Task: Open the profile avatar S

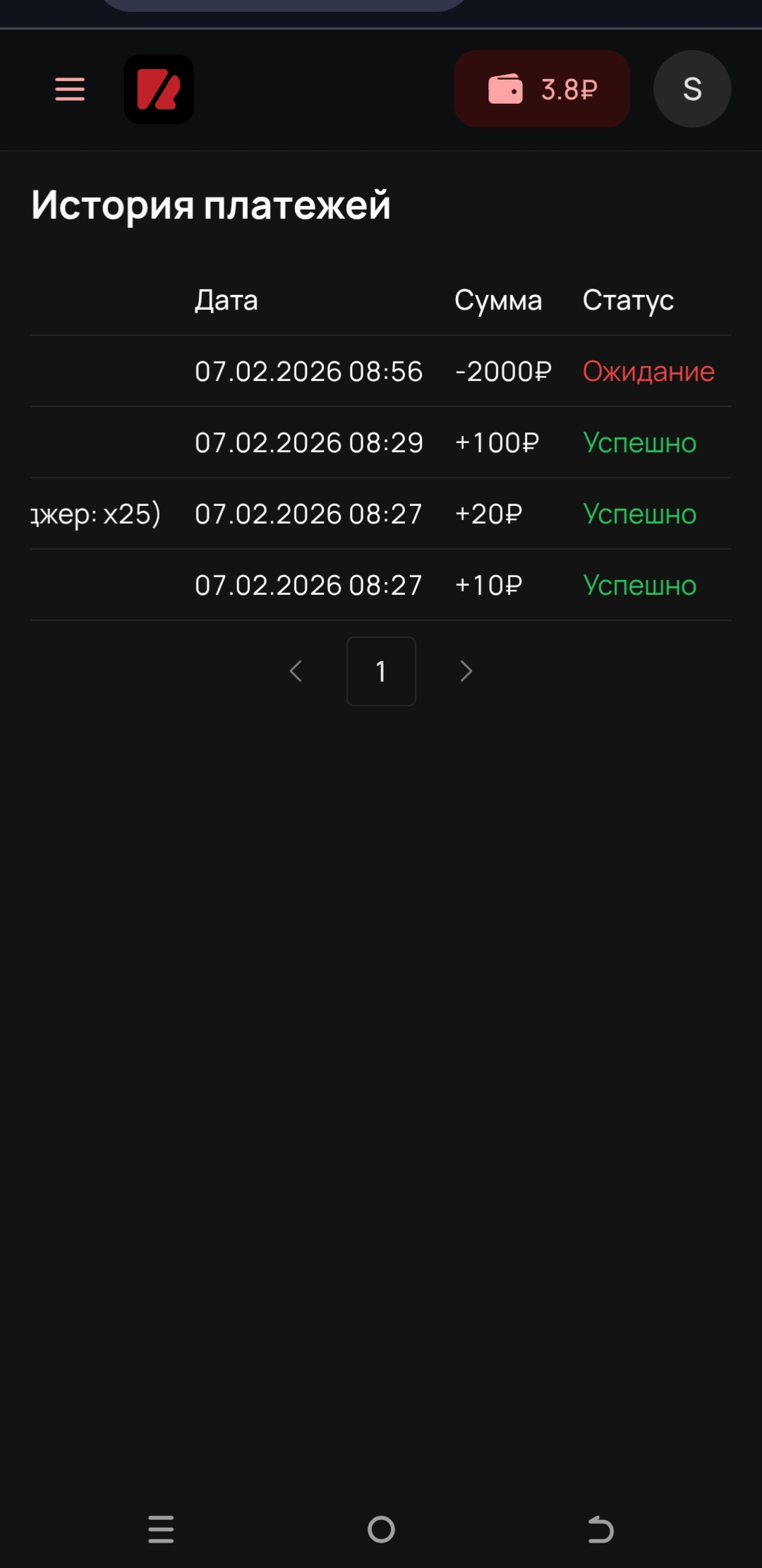Action: (692, 90)
